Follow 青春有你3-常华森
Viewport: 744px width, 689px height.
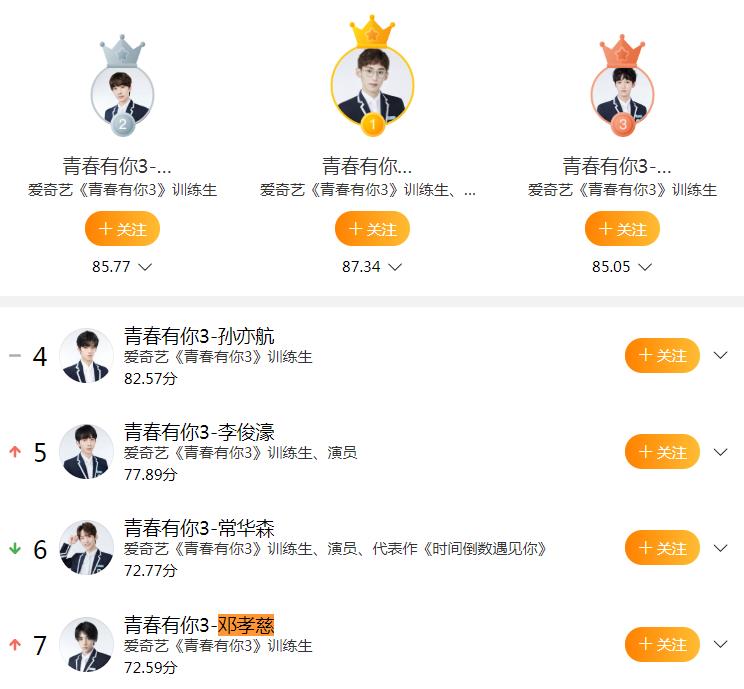click(662, 548)
